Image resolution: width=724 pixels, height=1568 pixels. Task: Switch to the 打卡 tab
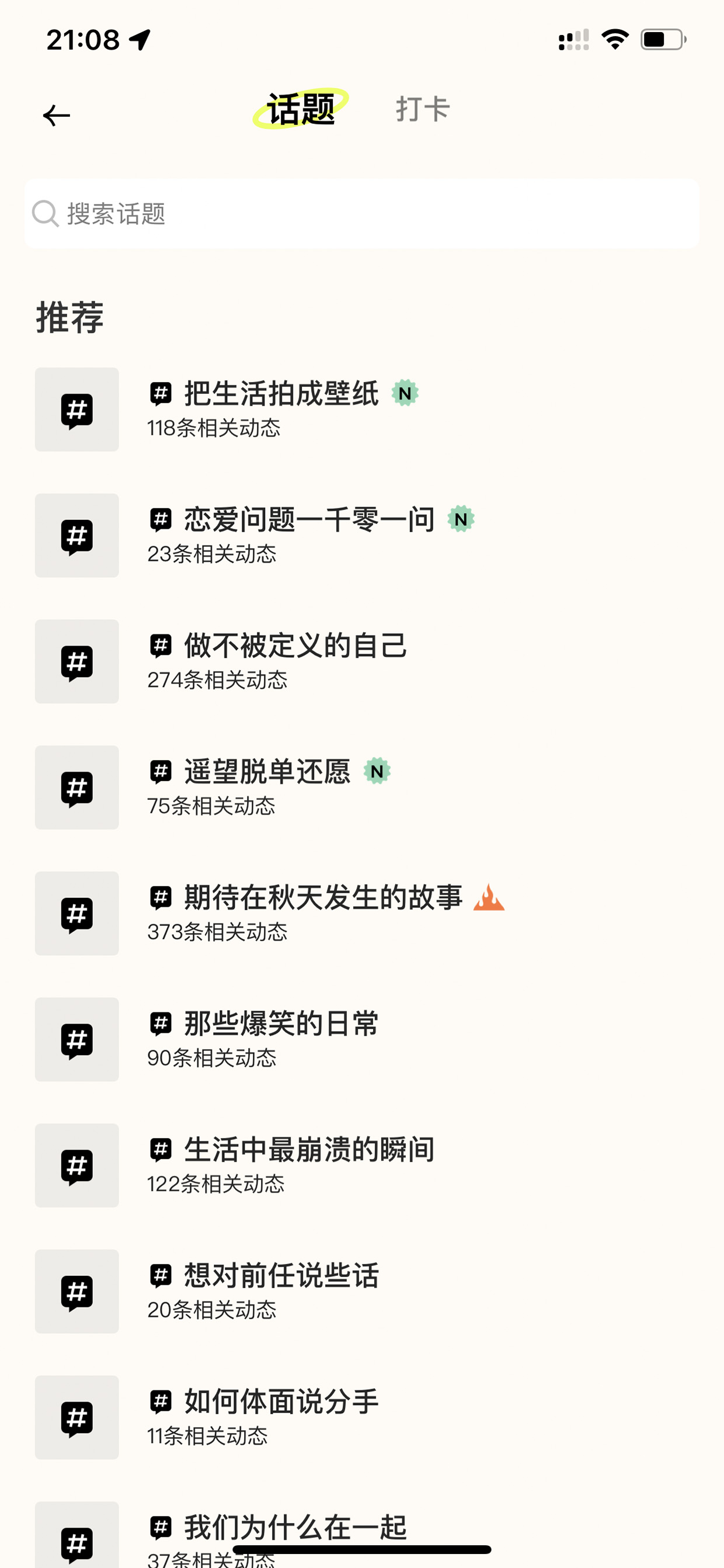point(423,110)
